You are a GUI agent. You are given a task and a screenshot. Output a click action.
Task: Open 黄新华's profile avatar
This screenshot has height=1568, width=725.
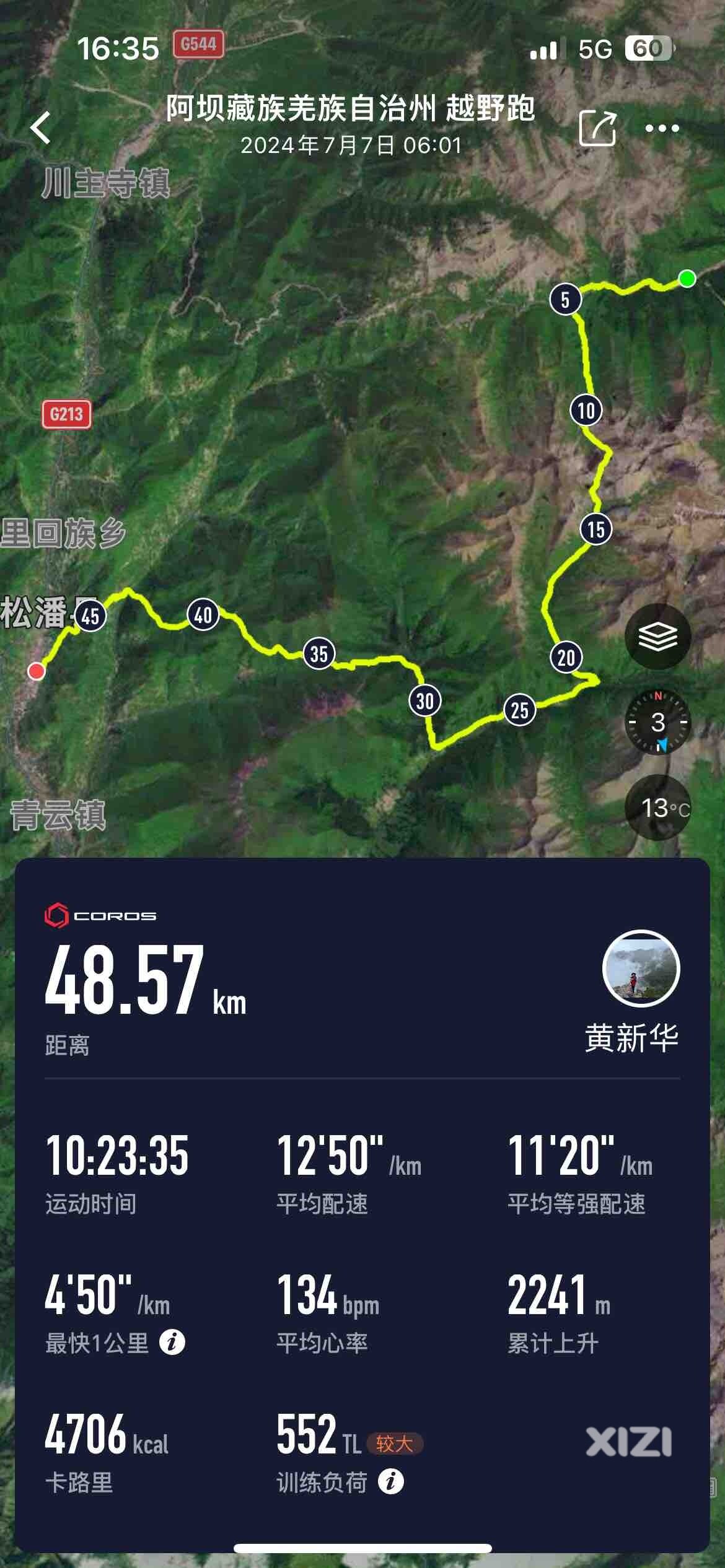click(x=641, y=969)
